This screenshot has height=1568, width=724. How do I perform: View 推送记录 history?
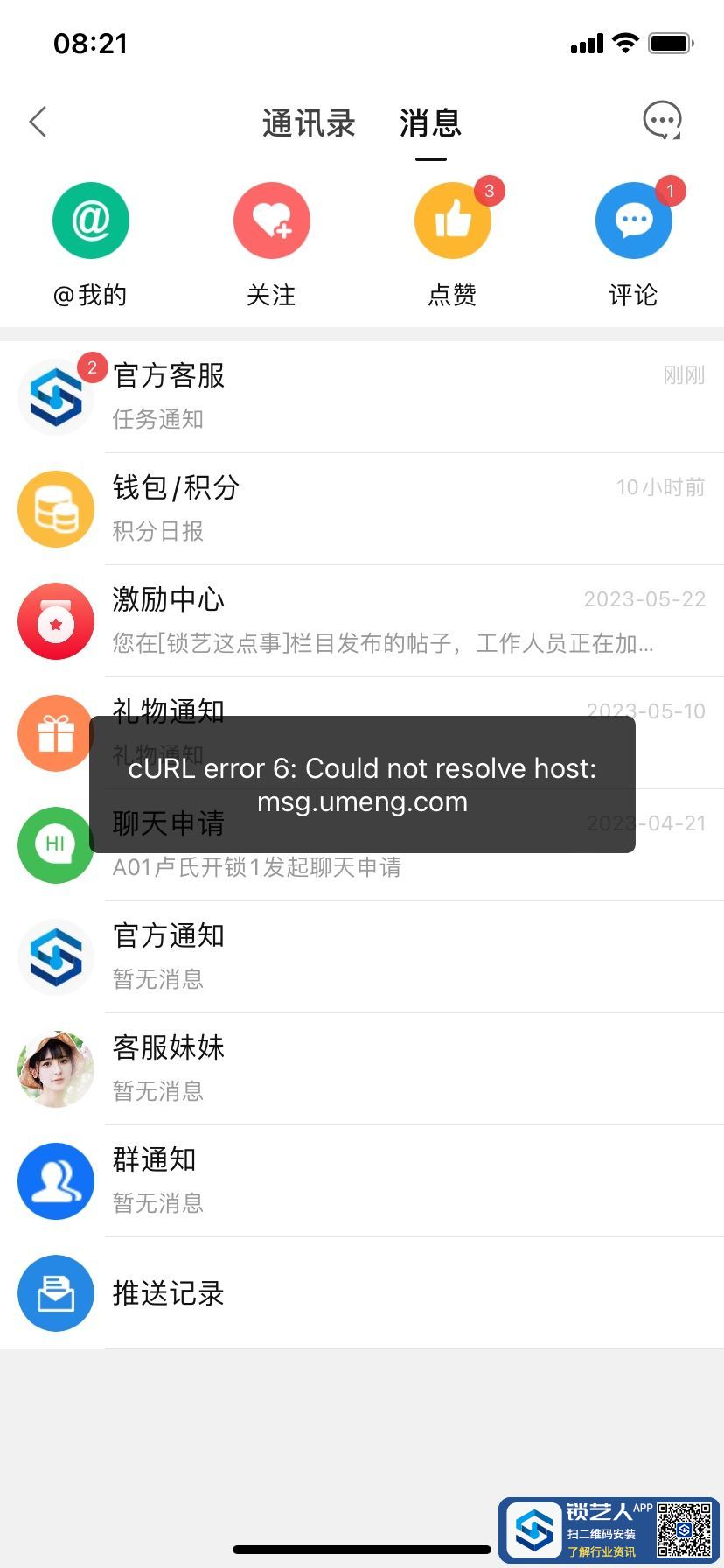tap(362, 1293)
